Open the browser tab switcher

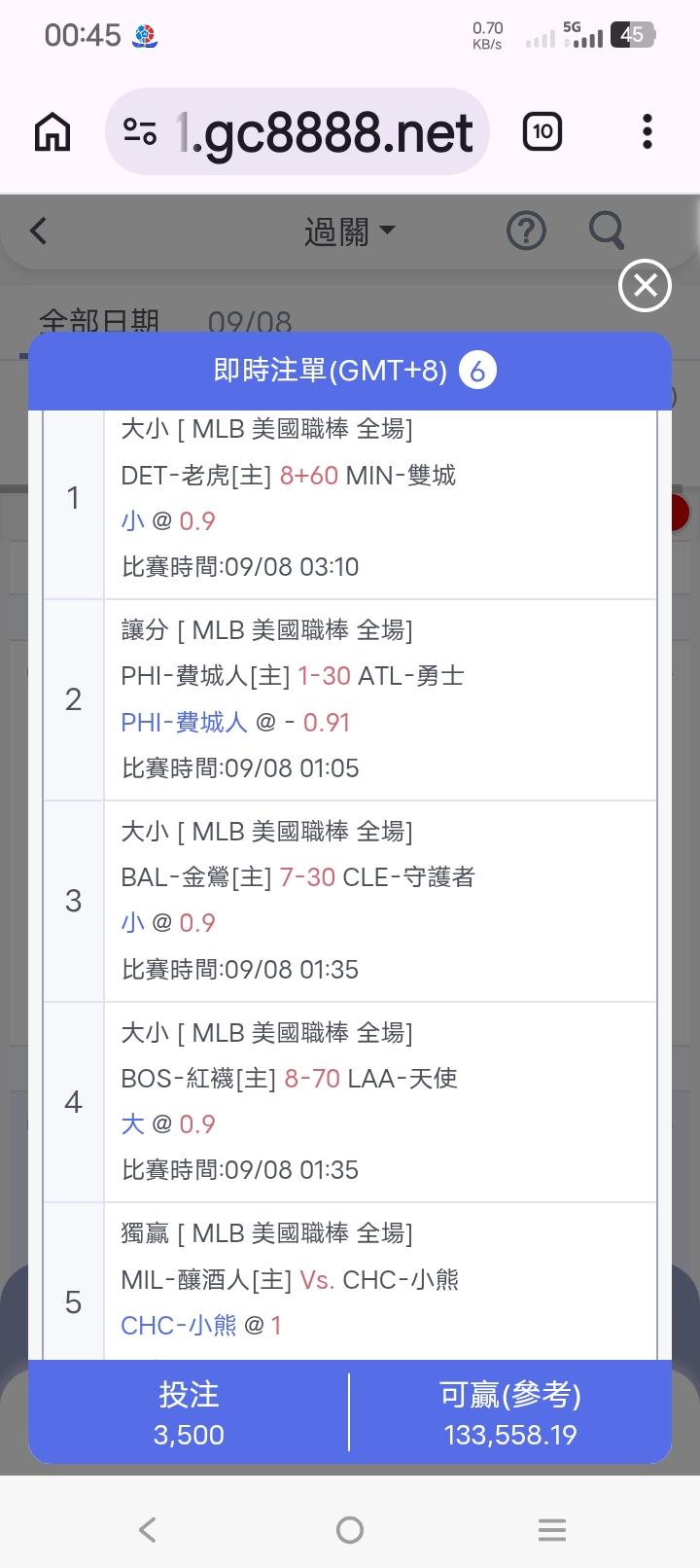click(542, 131)
